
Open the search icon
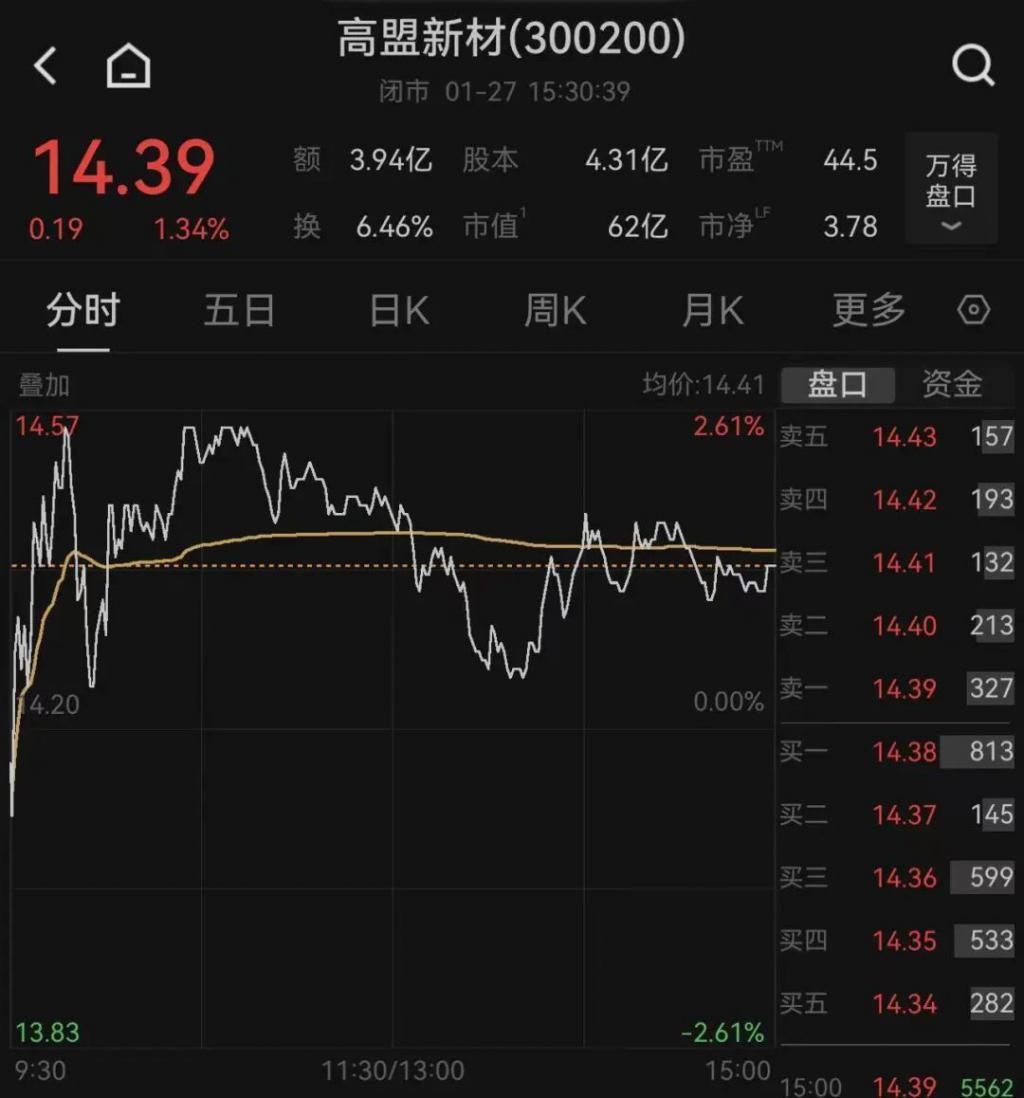point(969,65)
